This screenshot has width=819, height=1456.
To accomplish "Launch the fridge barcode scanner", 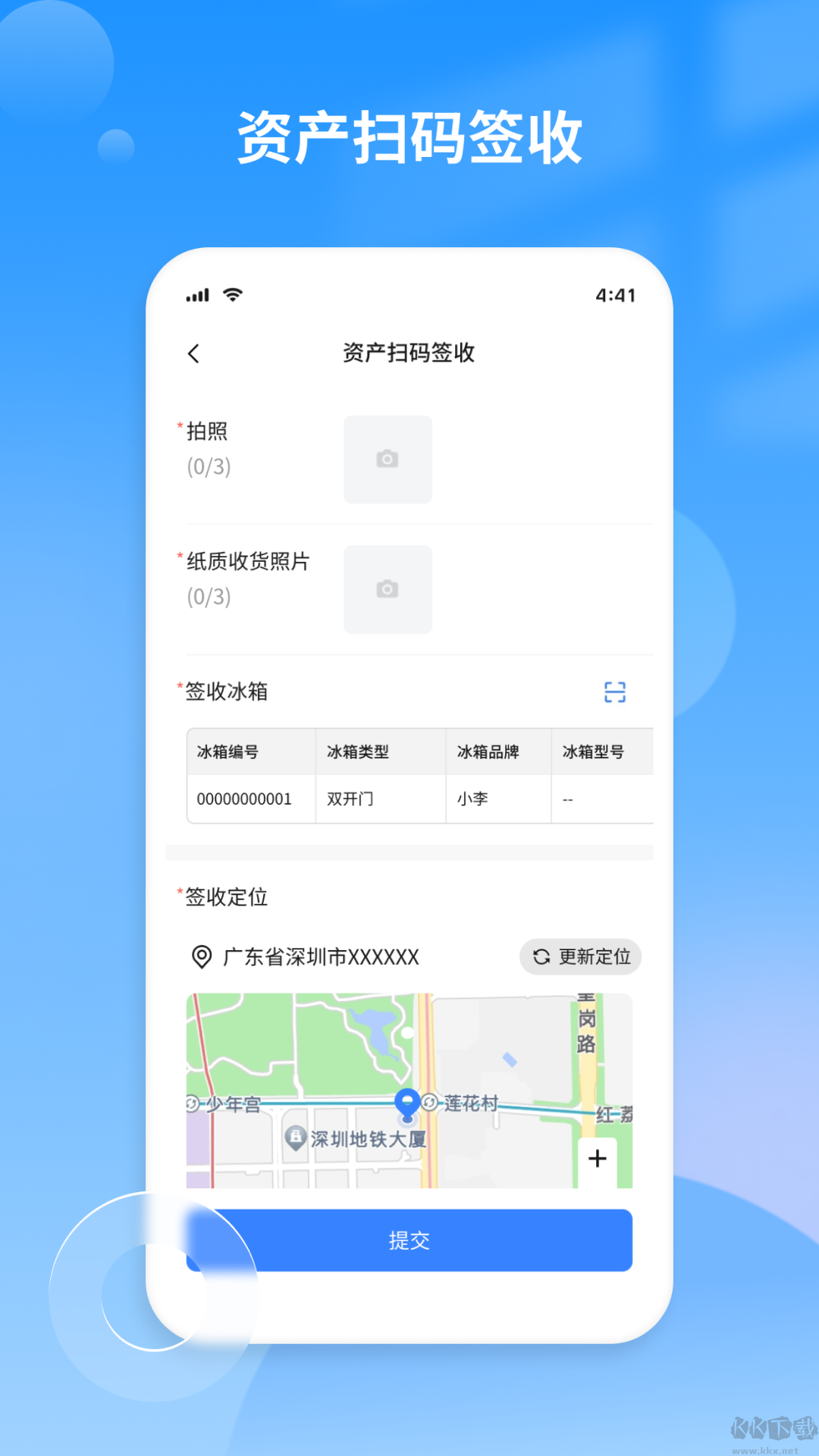I will pos(614,691).
